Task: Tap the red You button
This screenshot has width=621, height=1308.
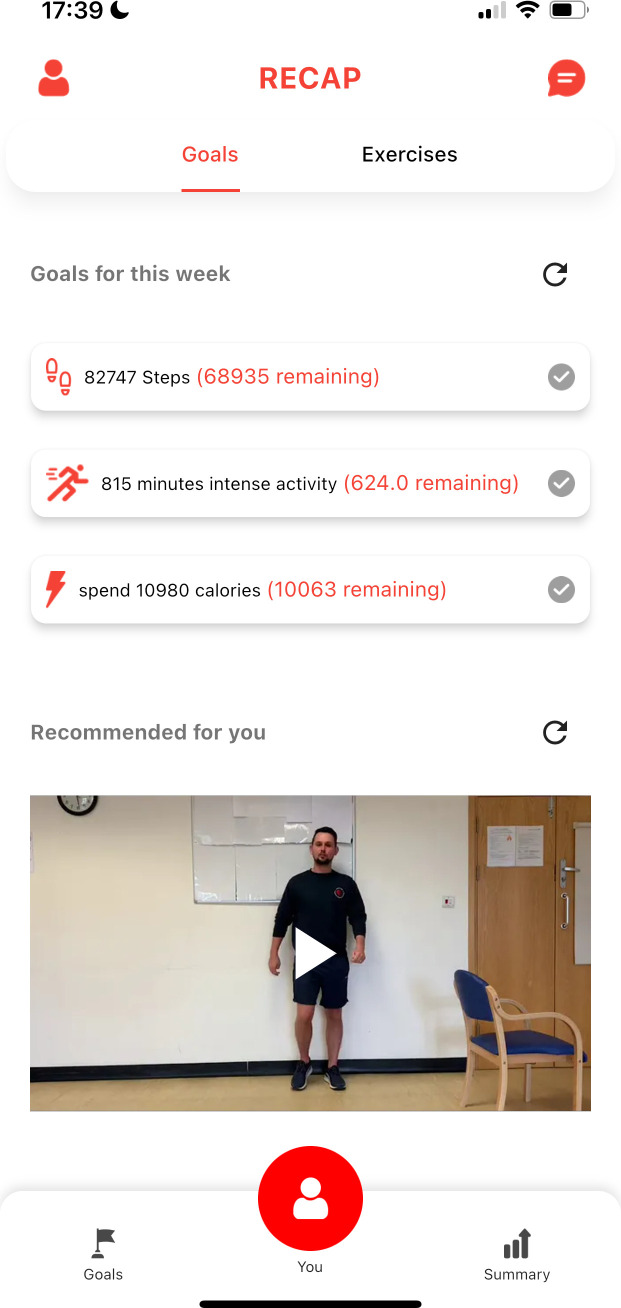Action: coord(310,1198)
